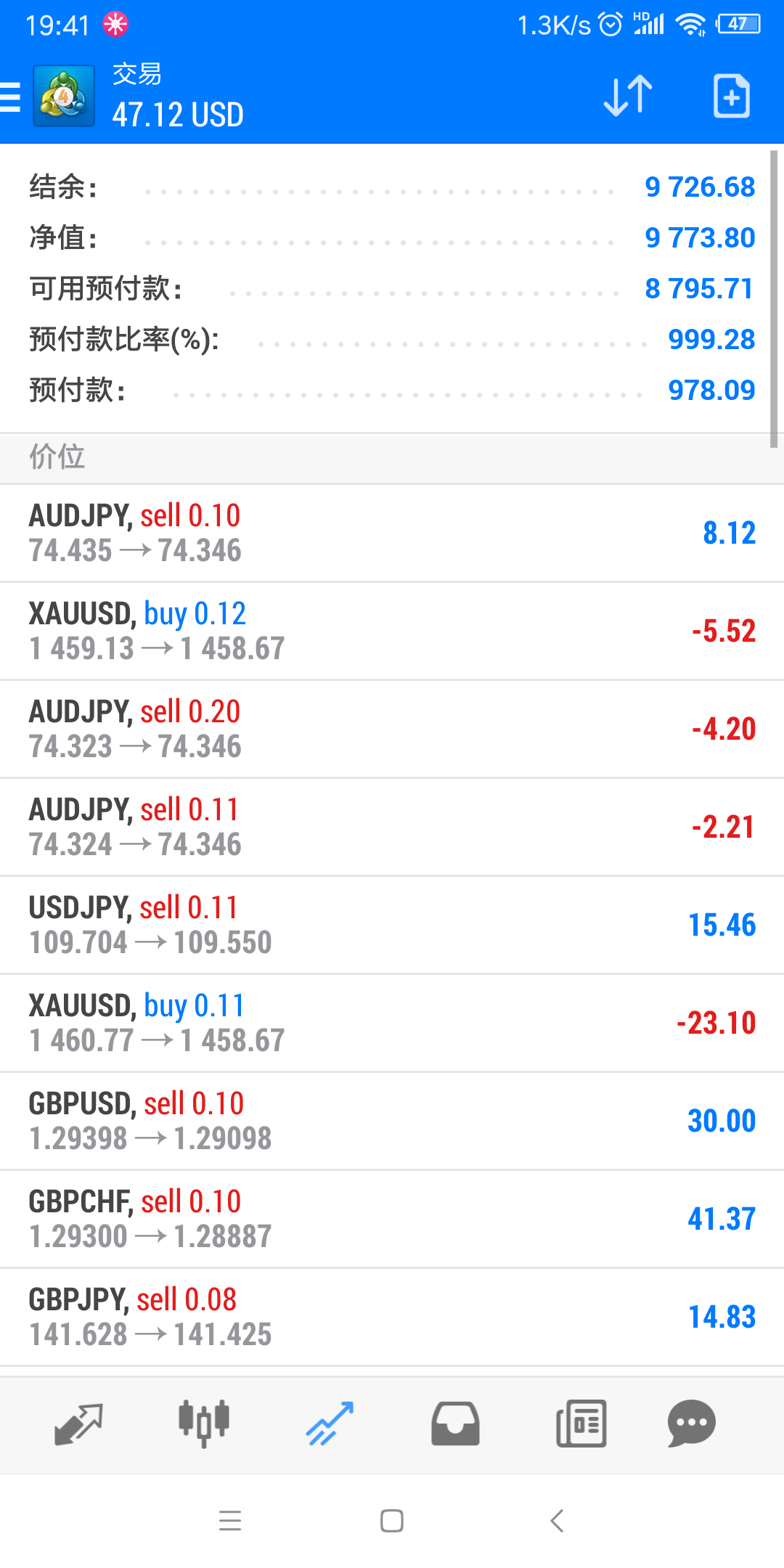This screenshot has width=784, height=1568.
Task: Open the GBPCHF sell 0.10 position
Action: point(392,1219)
